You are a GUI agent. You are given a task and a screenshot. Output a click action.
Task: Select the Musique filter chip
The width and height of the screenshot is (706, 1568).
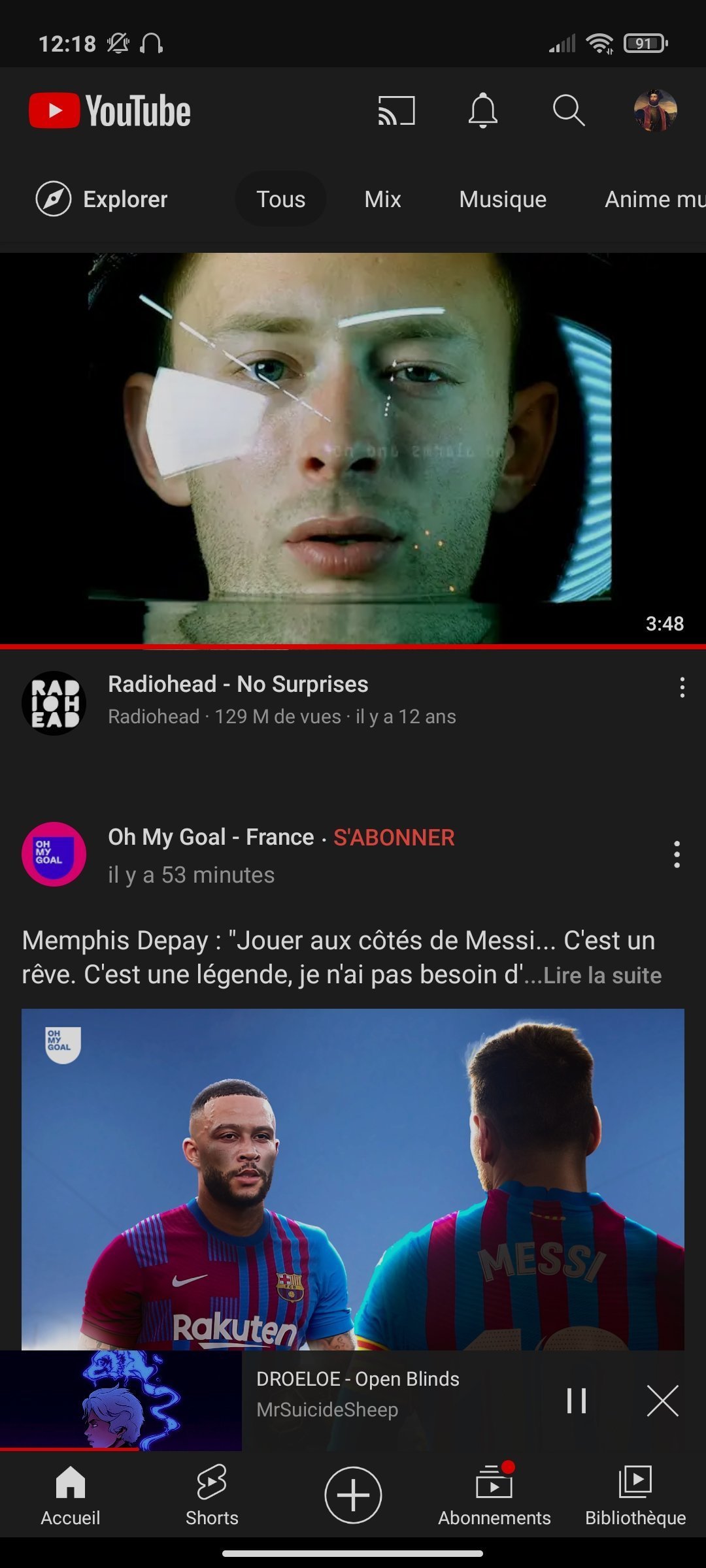[502, 199]
